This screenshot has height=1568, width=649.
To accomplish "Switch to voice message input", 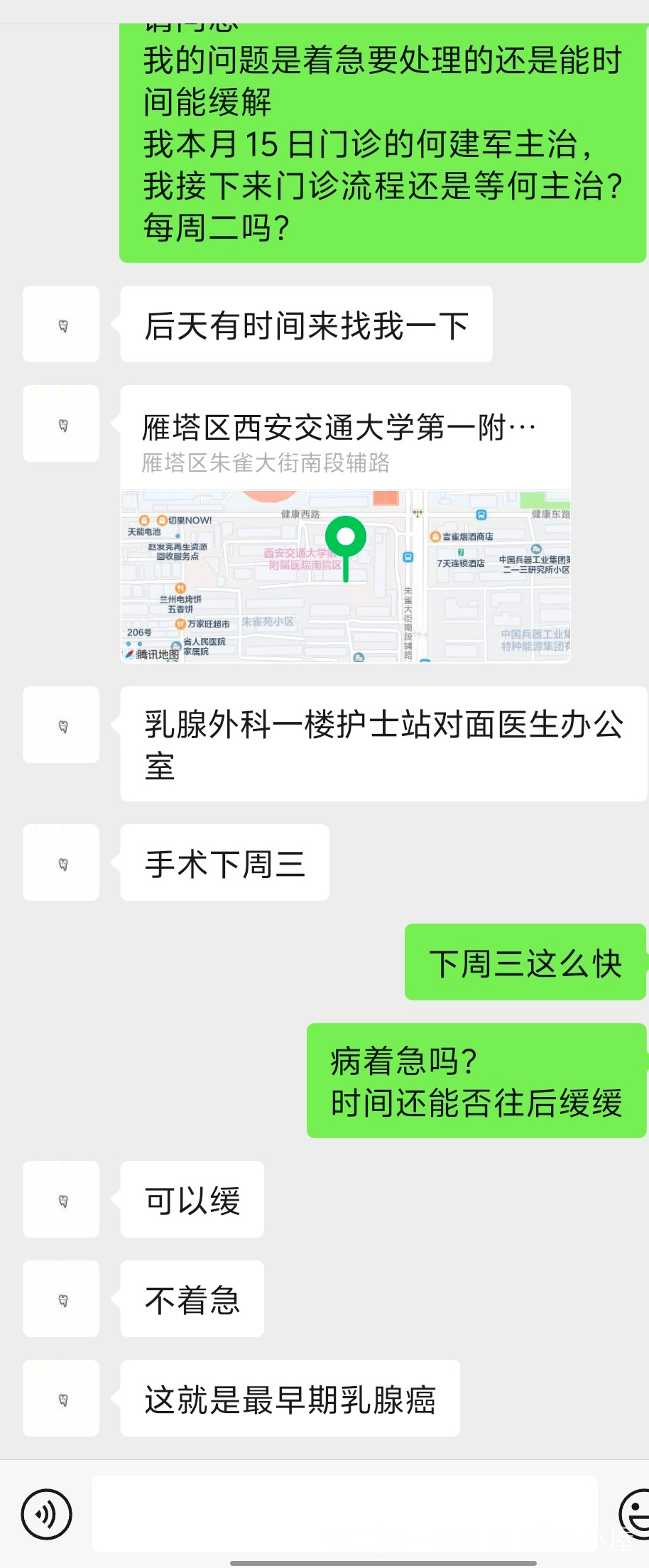I will 47,1514.
